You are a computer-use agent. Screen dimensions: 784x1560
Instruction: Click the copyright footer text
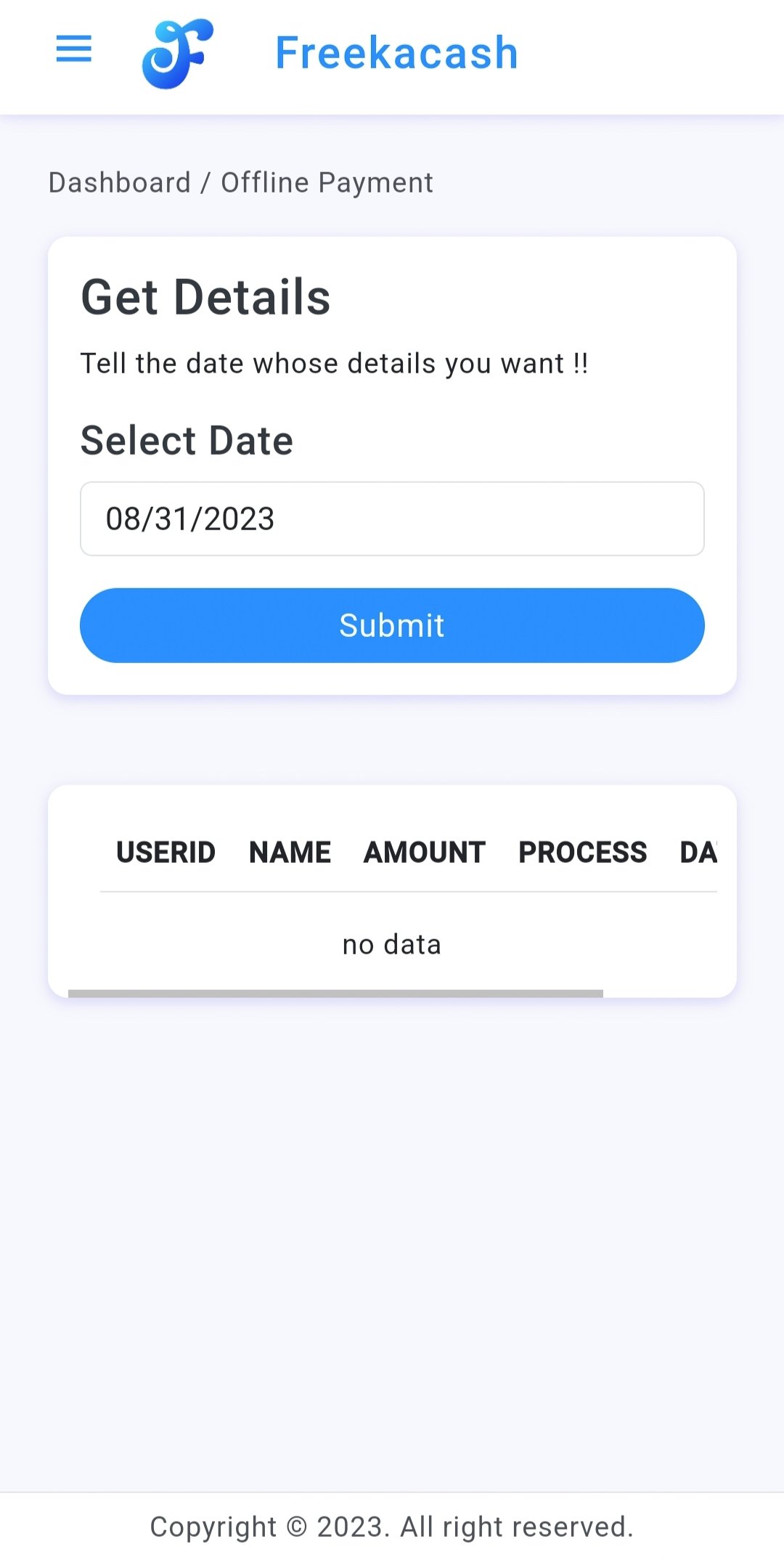click(x=391, y=1526)
